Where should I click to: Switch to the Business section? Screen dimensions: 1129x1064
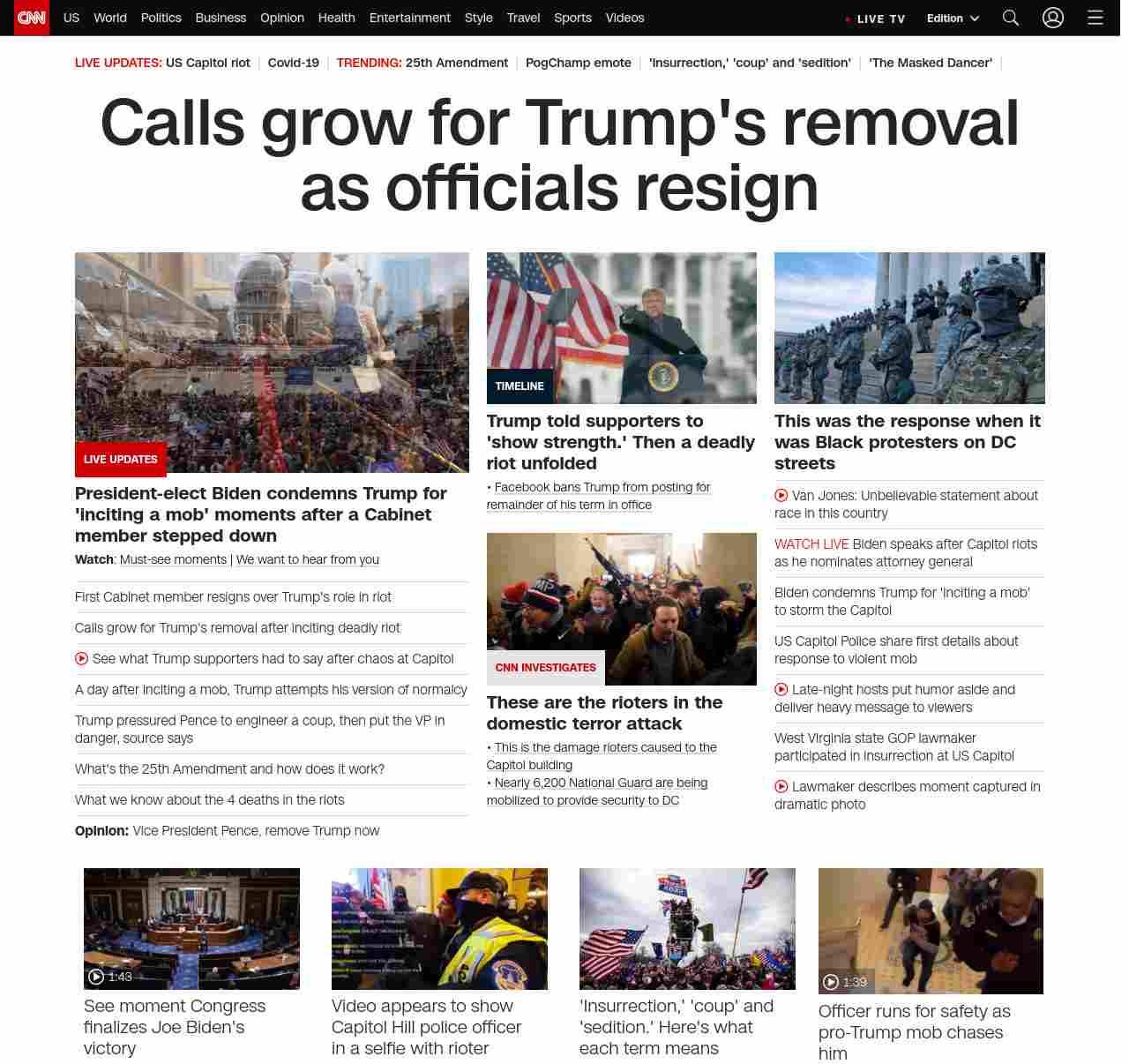pos(221,18)
